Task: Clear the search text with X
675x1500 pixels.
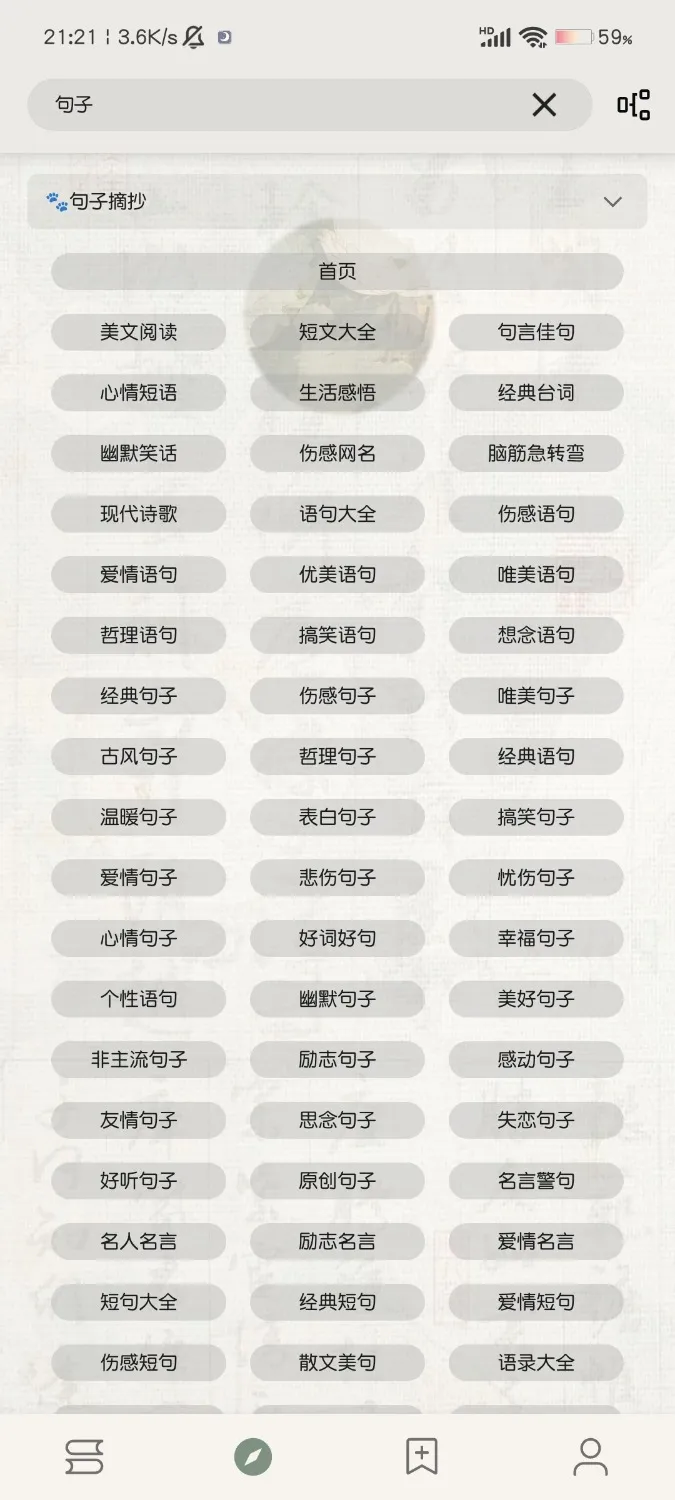Action: point(544,105)
